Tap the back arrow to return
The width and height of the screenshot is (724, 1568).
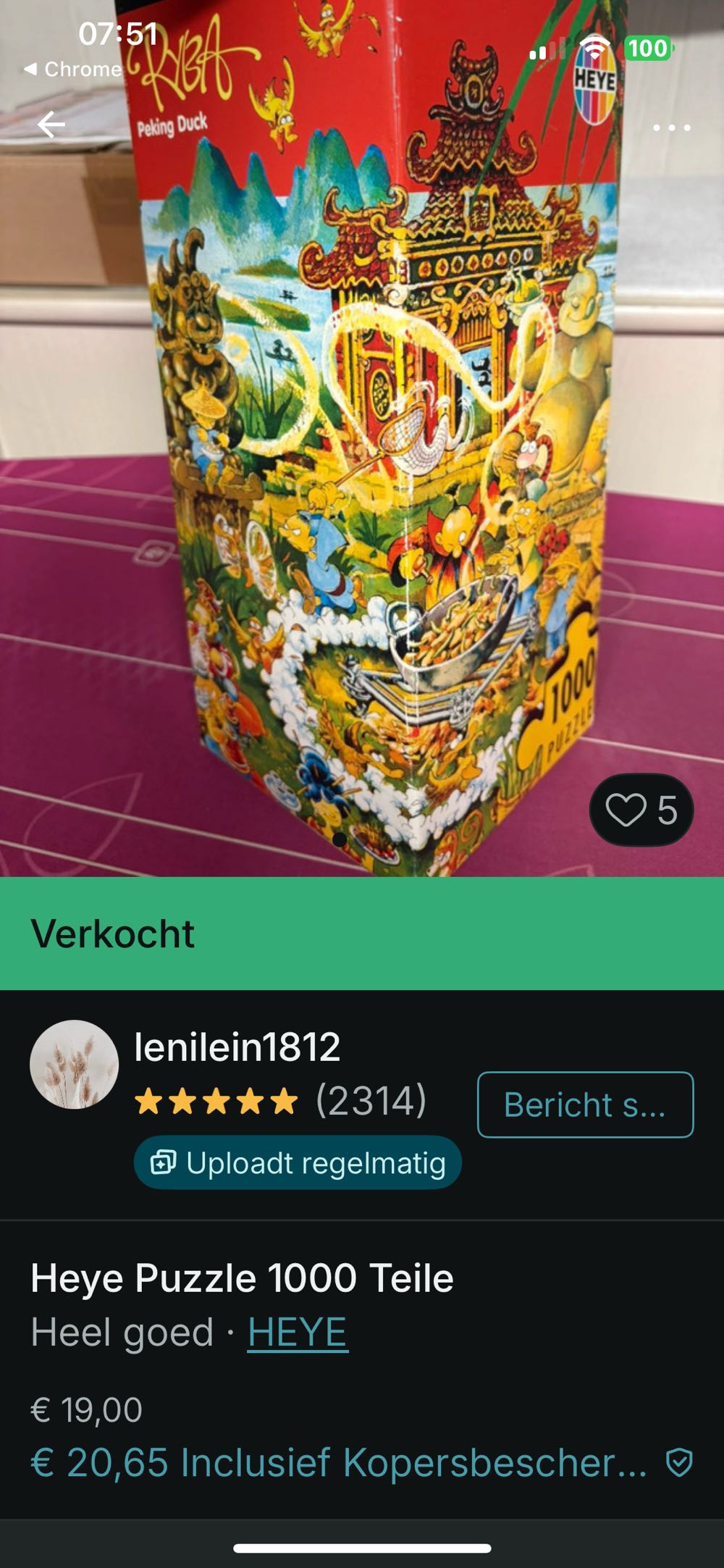coord(50,125)
